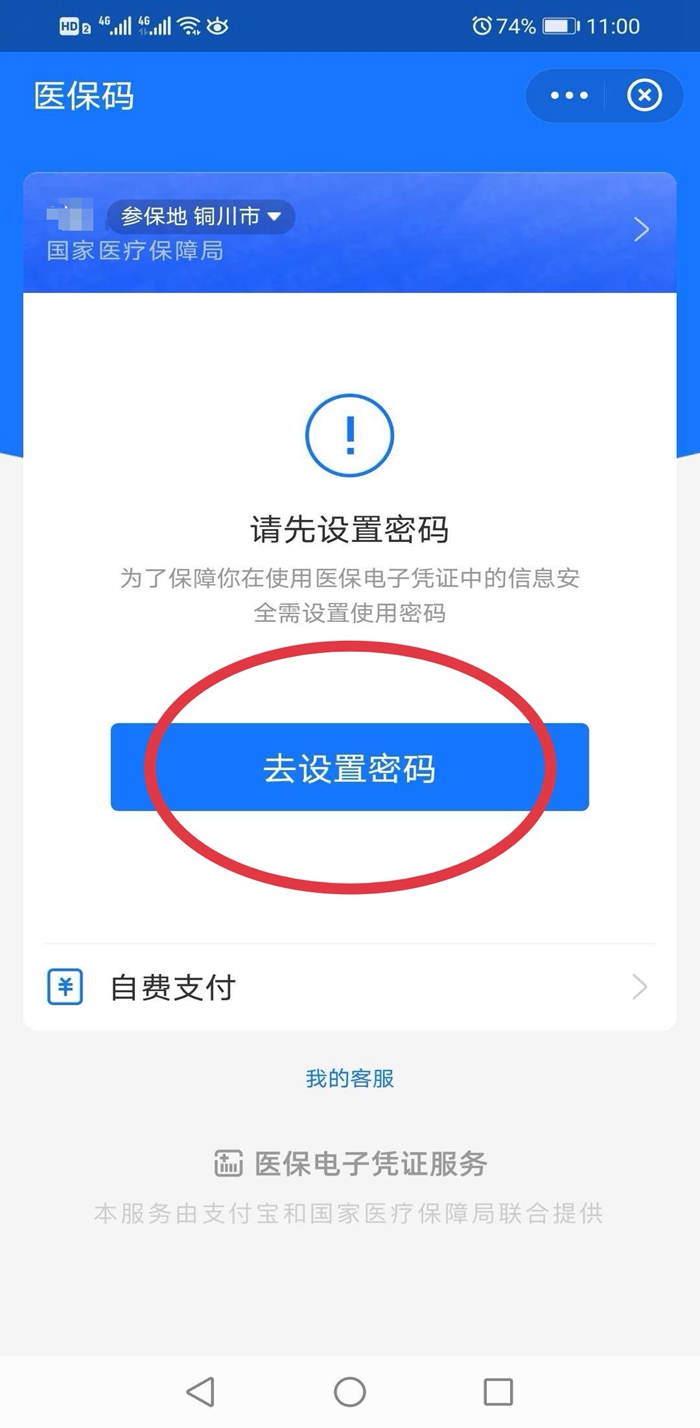Close the 医保码 mini-program
Viewport: 700px width, 1428px height.
[644, 96]
